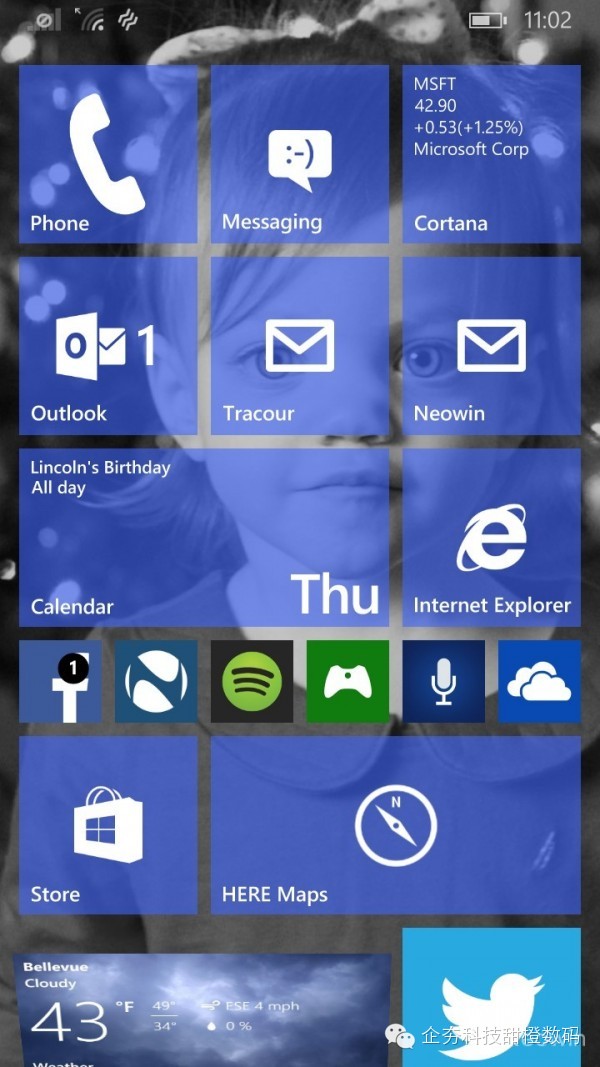This screenshot has height=1067, width=600.
Task: Open the Twitter tile
Action: (491, 998)
